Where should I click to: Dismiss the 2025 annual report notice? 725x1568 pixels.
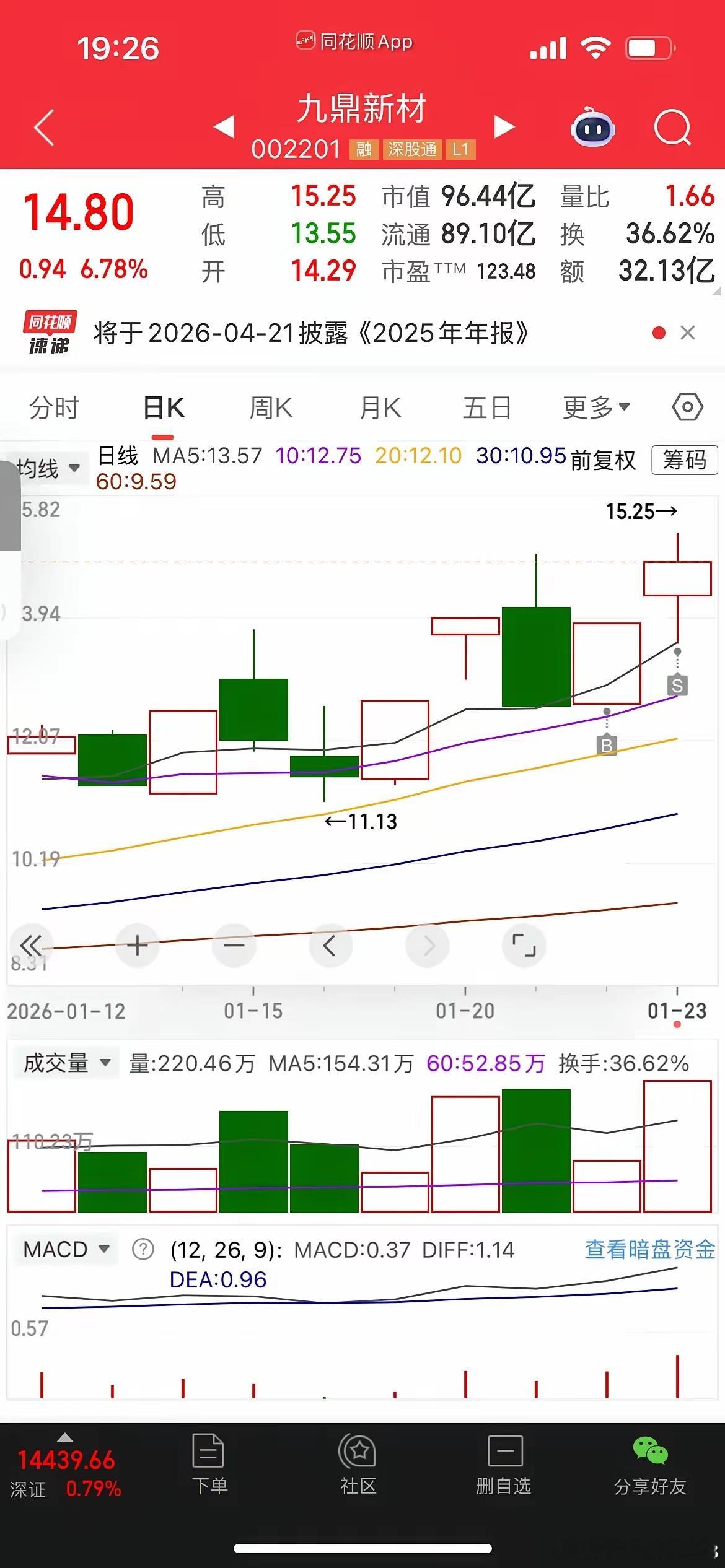coord(687,333)
